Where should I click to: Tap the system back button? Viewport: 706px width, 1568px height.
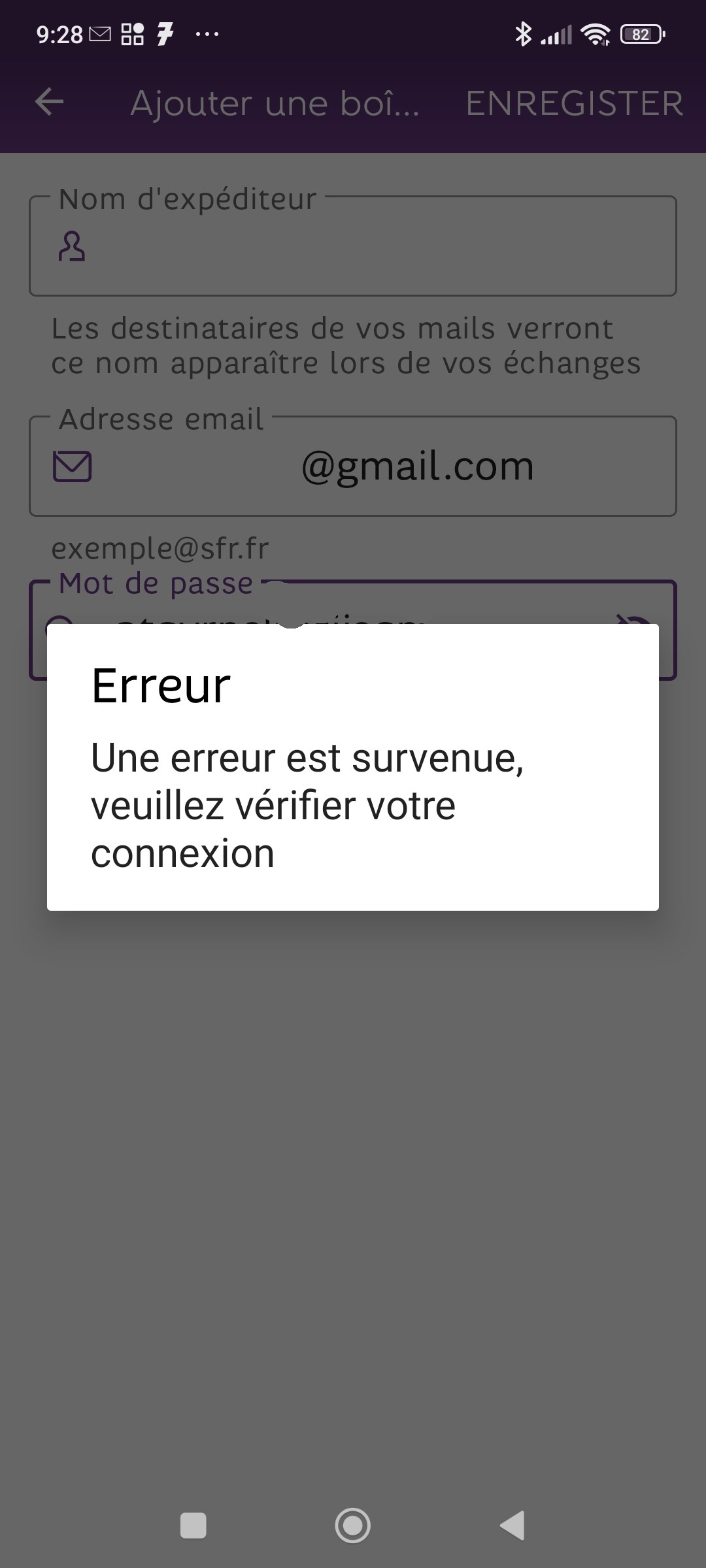tap(513, 1526)
